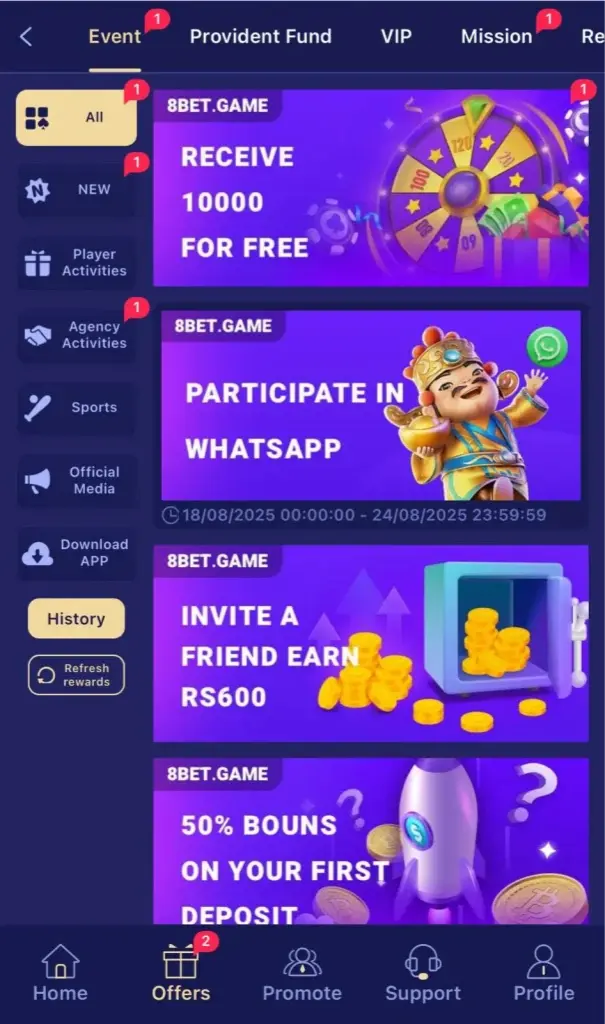View the Invite a Friend Earn RS600 offer
The width and height of the screenshot is (605, 1024).
pos(370,643)
